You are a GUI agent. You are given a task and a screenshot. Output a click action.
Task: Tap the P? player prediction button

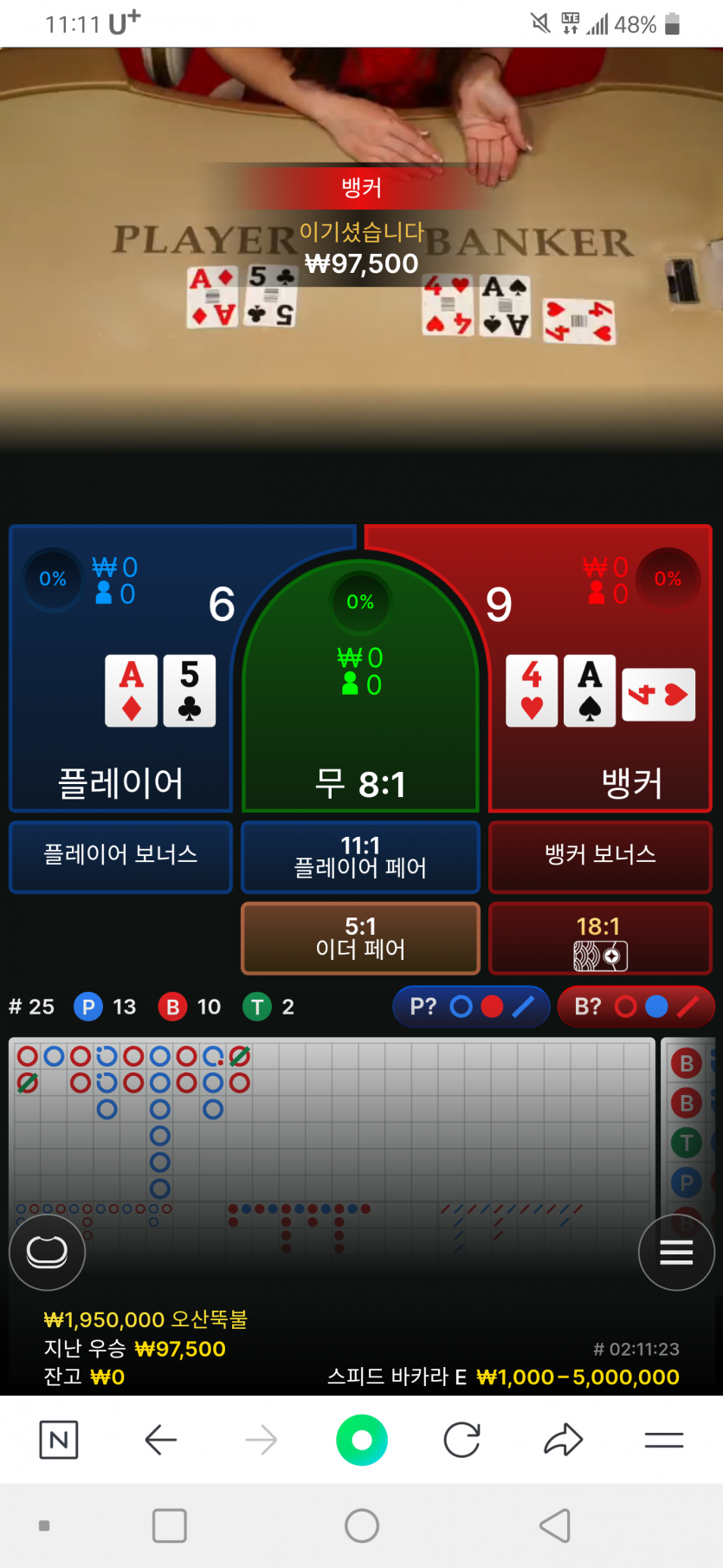click(x=471, y=1007)
